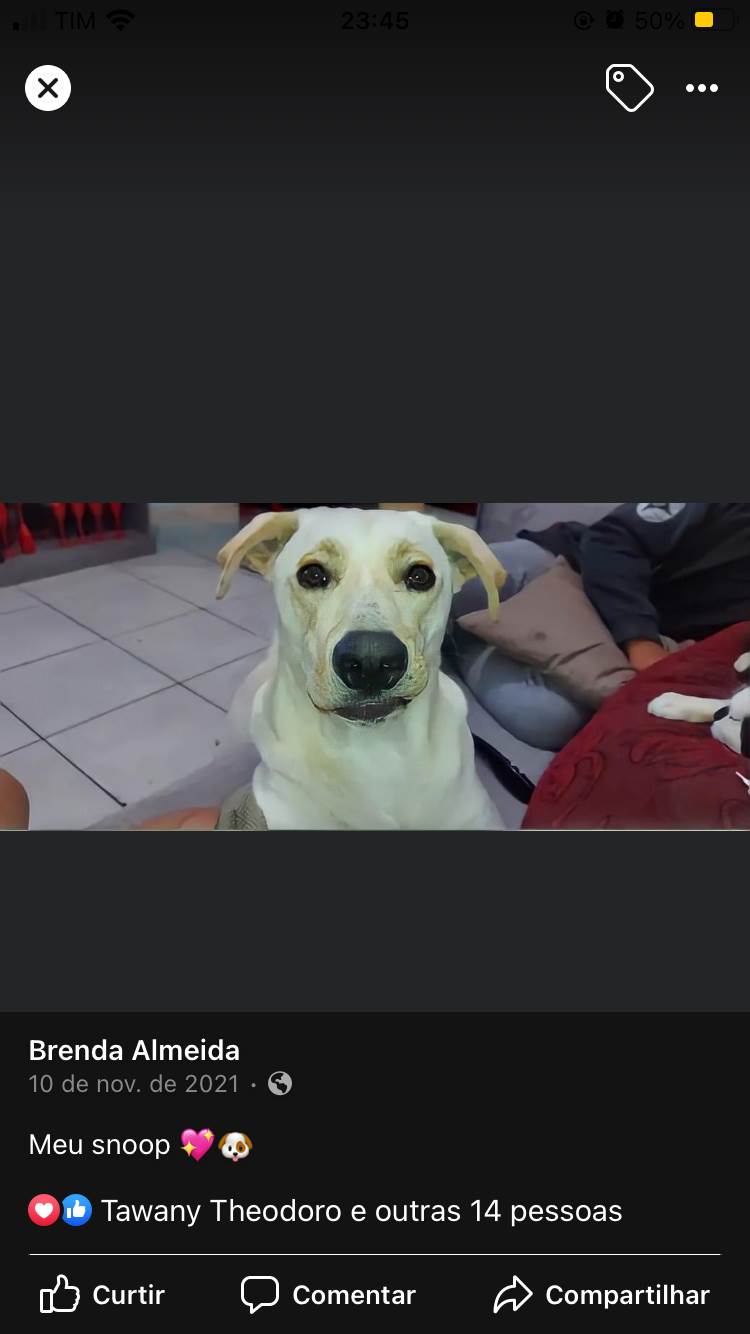The image size is (750, 1334).
Task: Share the photo with Compartilhar
Action: tap(602, 1295)
